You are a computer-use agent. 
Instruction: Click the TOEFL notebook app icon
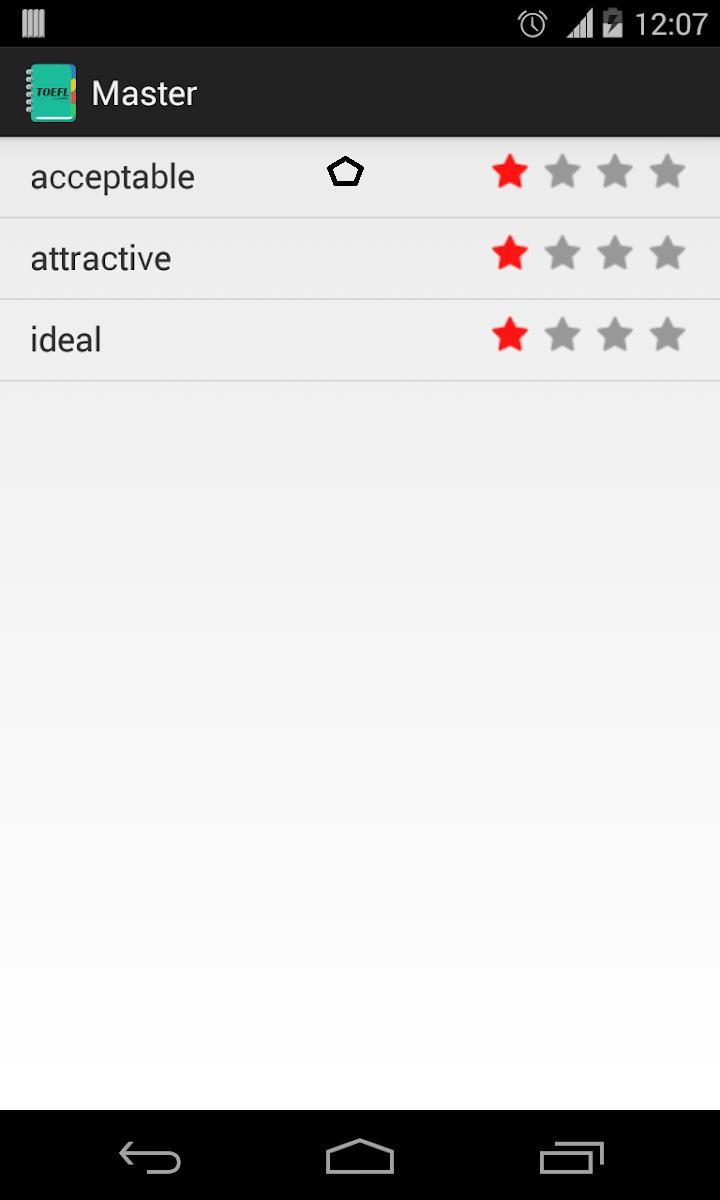(52, 92)
